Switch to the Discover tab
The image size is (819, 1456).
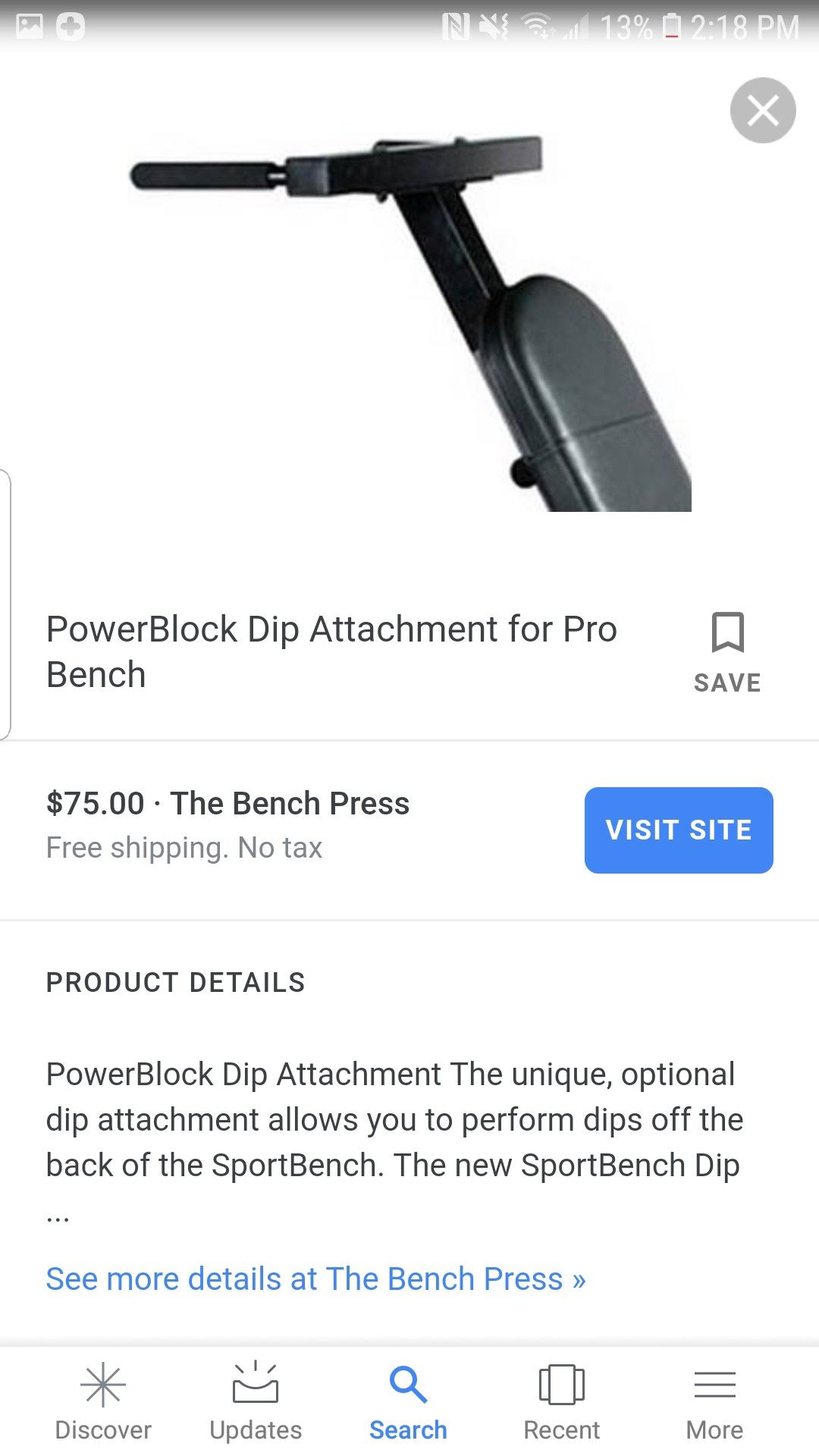(103, 1401)
